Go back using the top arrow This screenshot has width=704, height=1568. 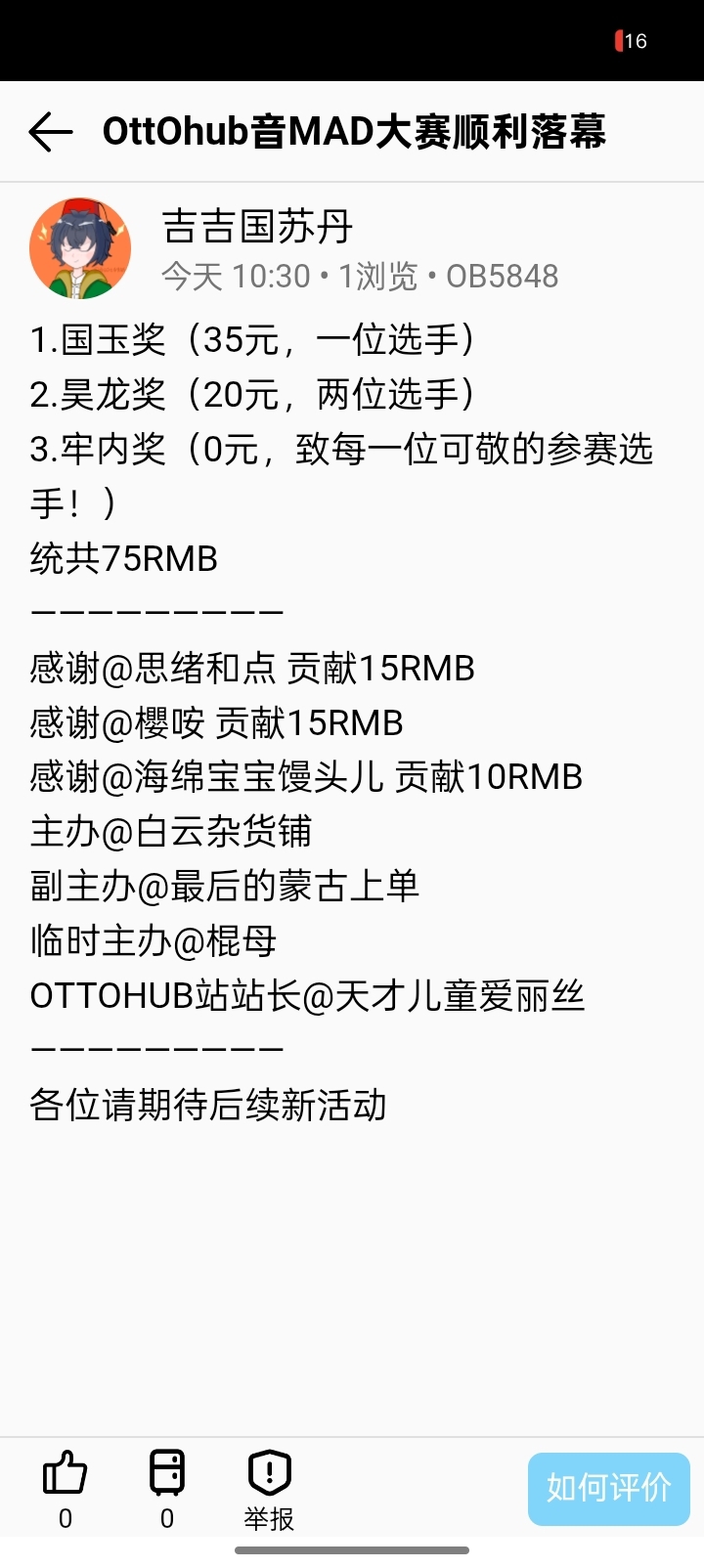click(x=51, y=132)
